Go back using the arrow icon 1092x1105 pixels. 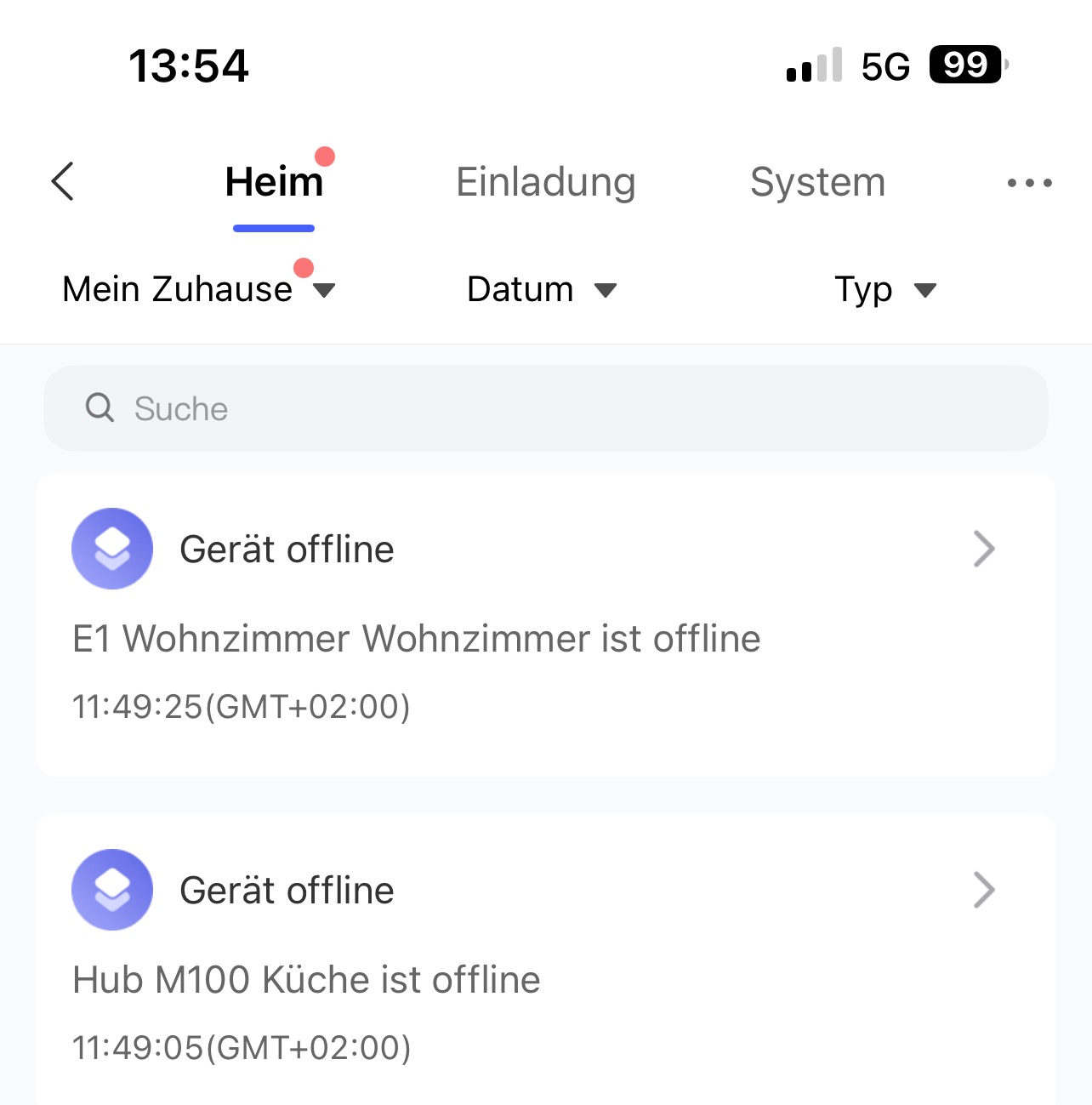pyautogui.click(x=63, y=181)
